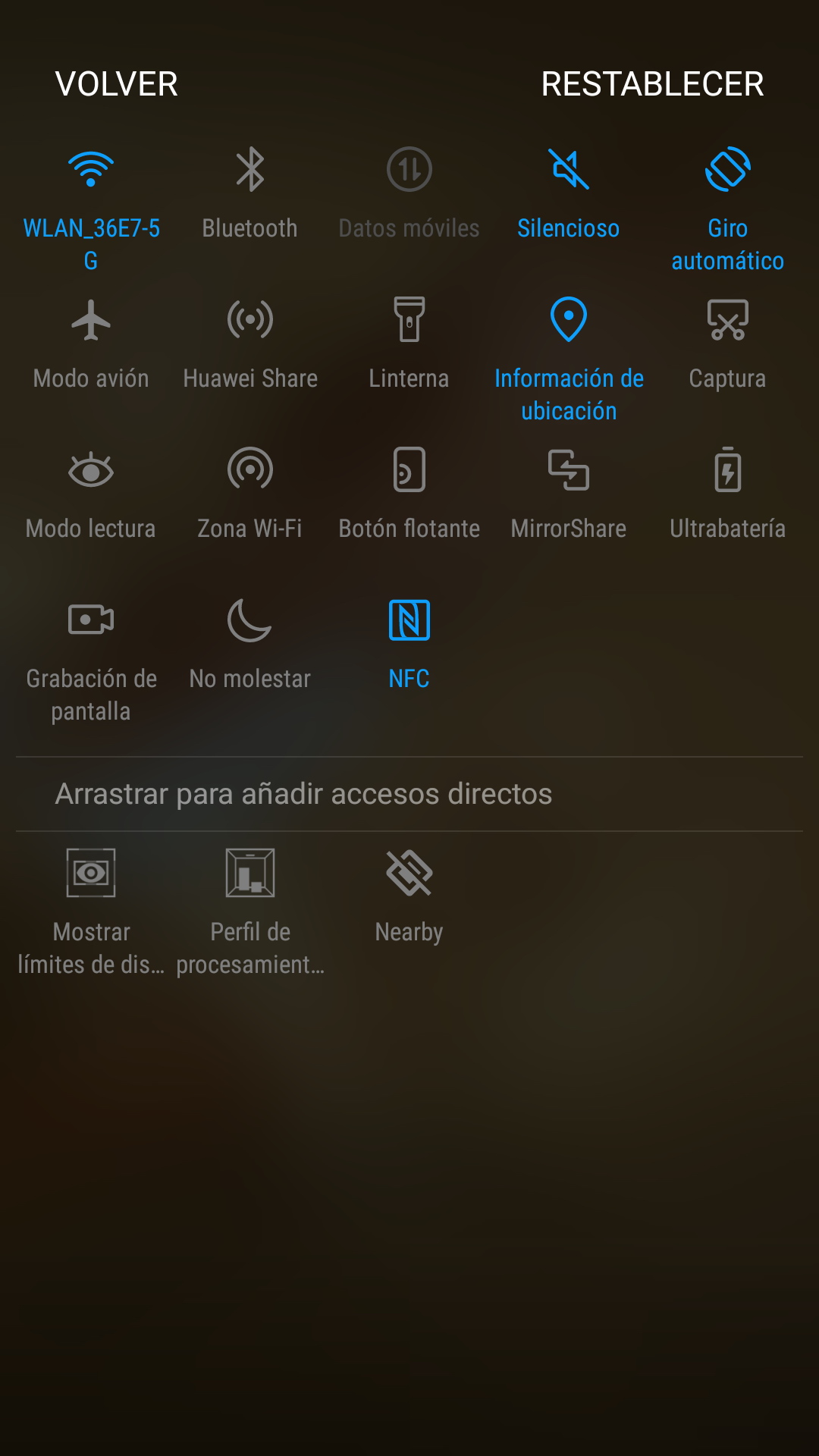
Task: Turn on Bluetooth
Action: (x=250, y=170)
